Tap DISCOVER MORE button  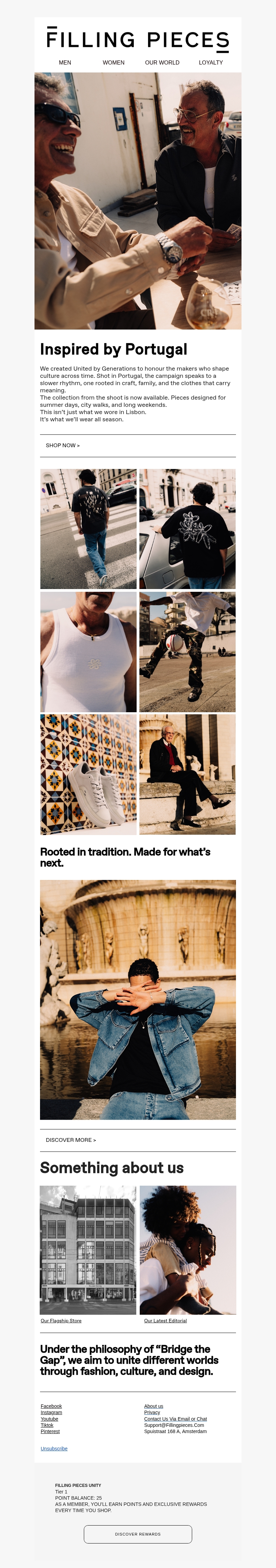71,1140
